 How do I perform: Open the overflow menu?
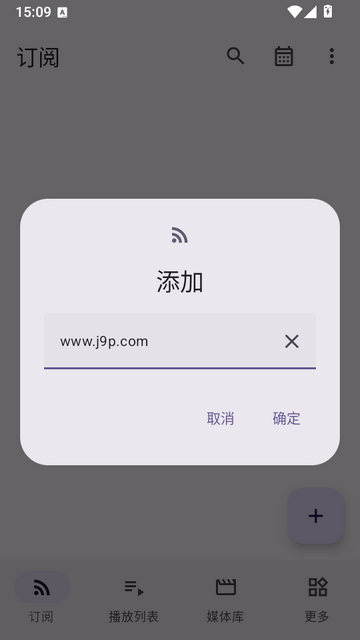(332, 56)
